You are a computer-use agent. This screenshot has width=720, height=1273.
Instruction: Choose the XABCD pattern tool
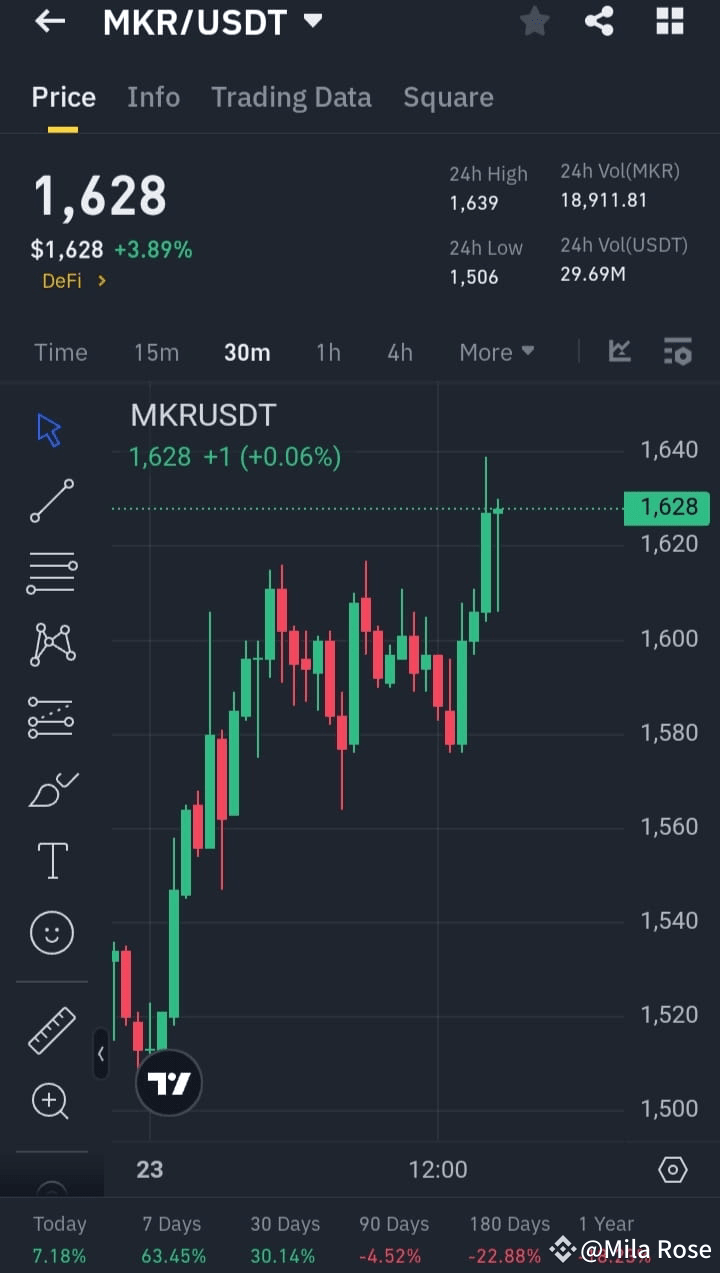click(50, 644)
